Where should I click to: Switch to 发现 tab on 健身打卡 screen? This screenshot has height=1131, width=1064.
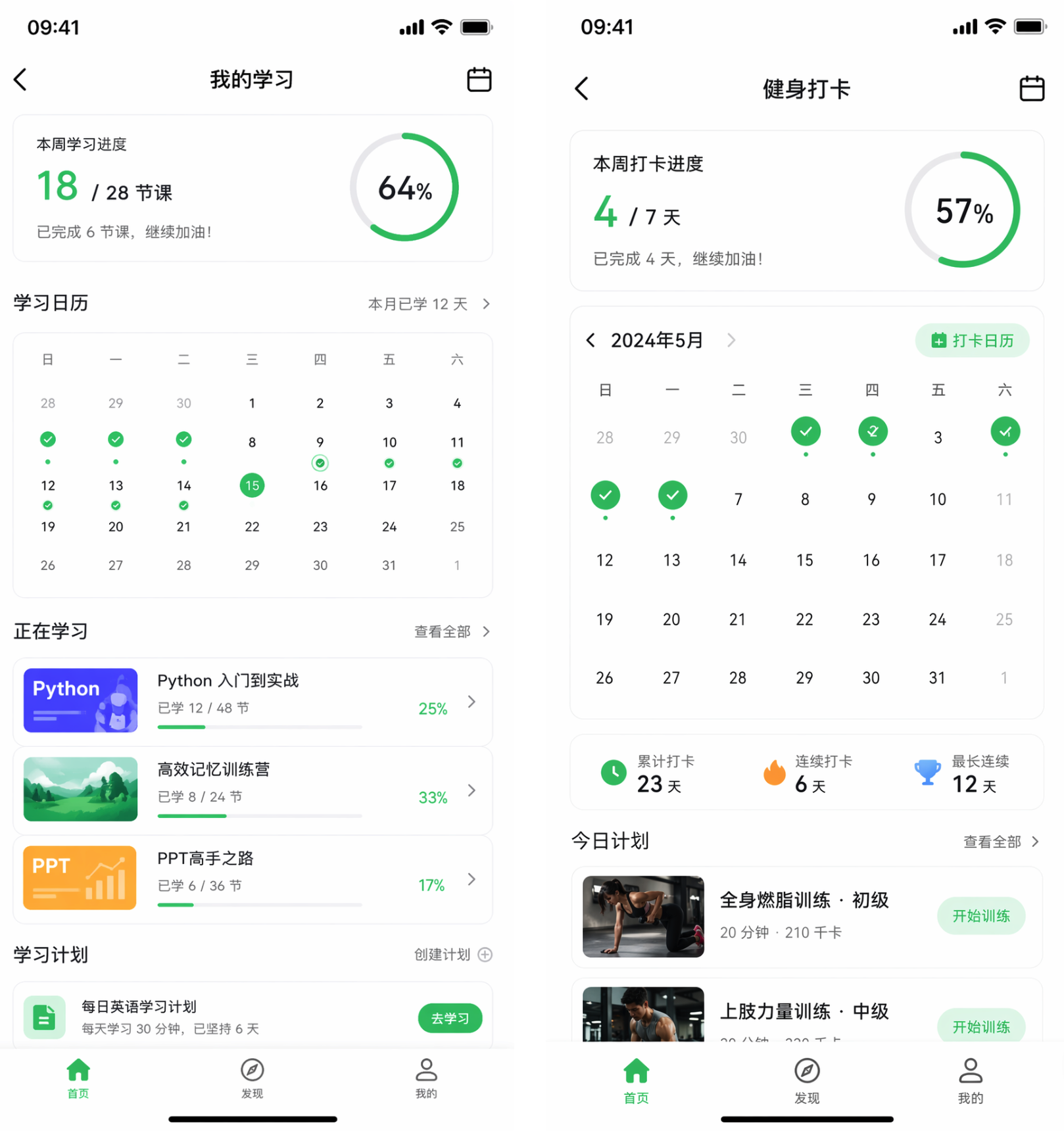pyautogui.click(x=806, y=1080)
